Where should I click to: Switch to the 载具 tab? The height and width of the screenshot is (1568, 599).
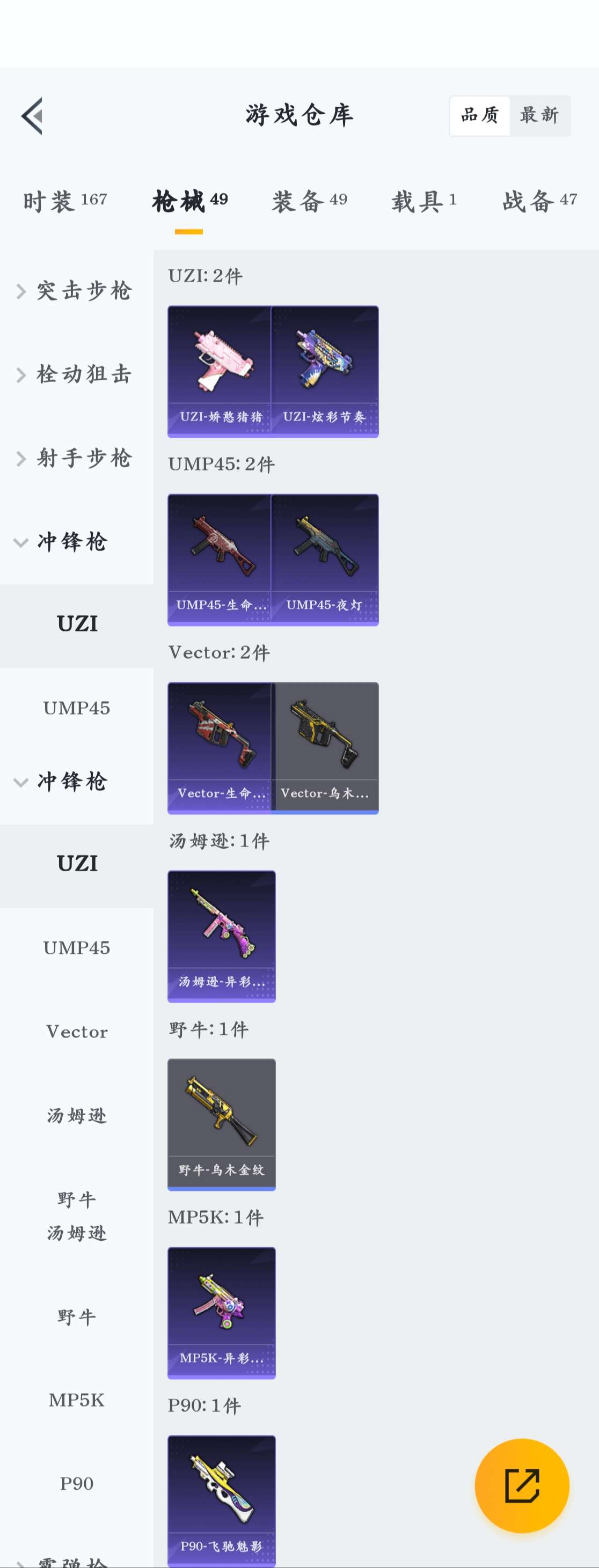[423, 201]
